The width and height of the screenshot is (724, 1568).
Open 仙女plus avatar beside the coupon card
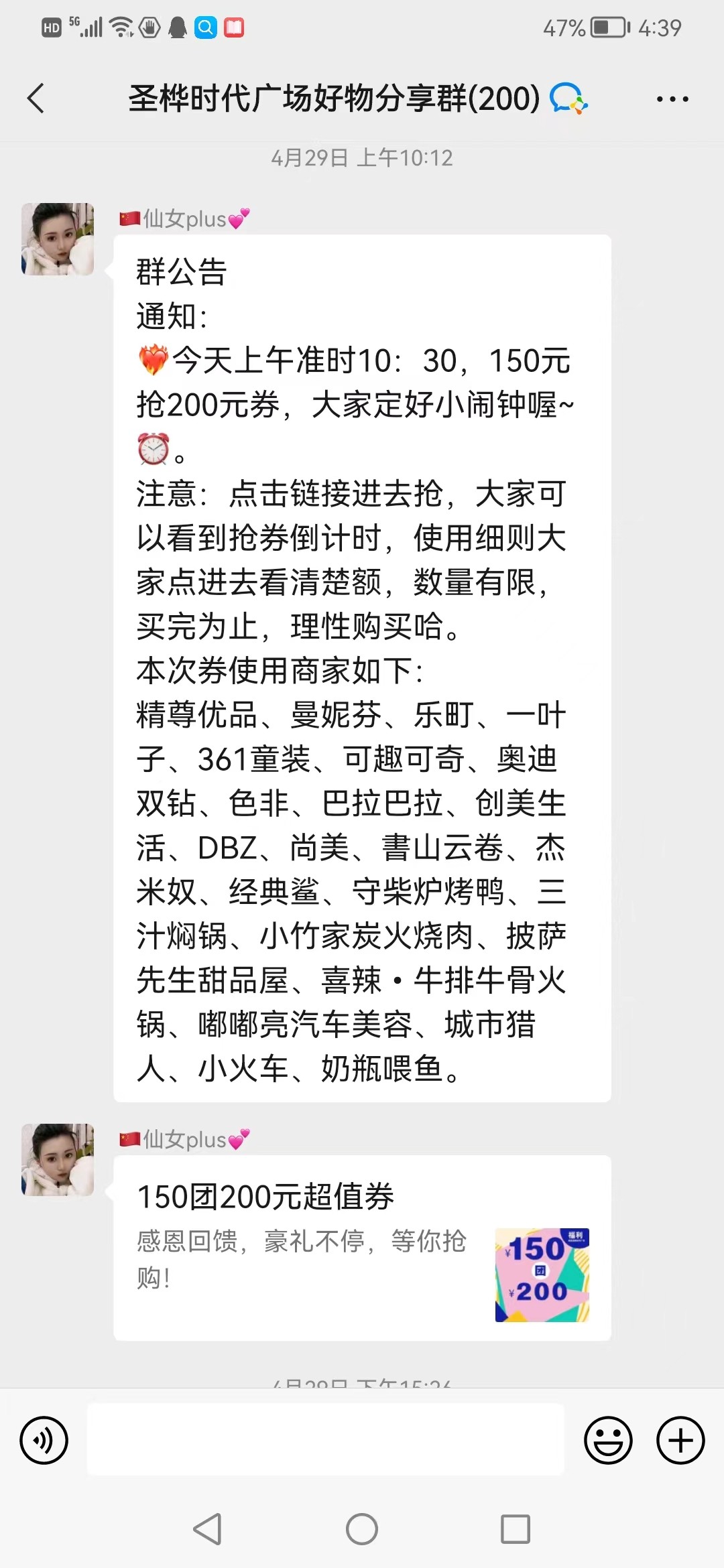58,1160
